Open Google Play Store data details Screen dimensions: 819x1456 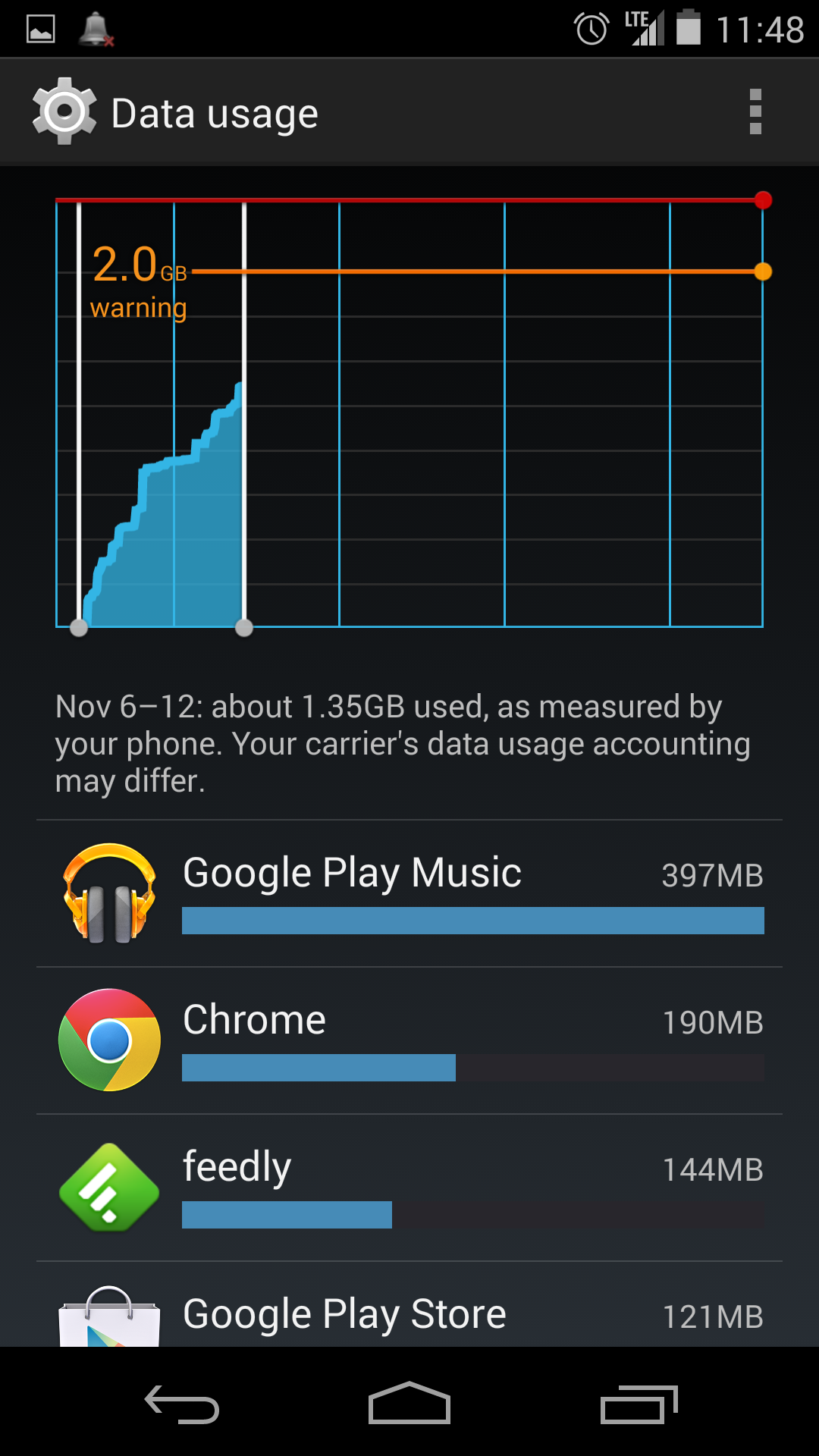click(409, 1305)
